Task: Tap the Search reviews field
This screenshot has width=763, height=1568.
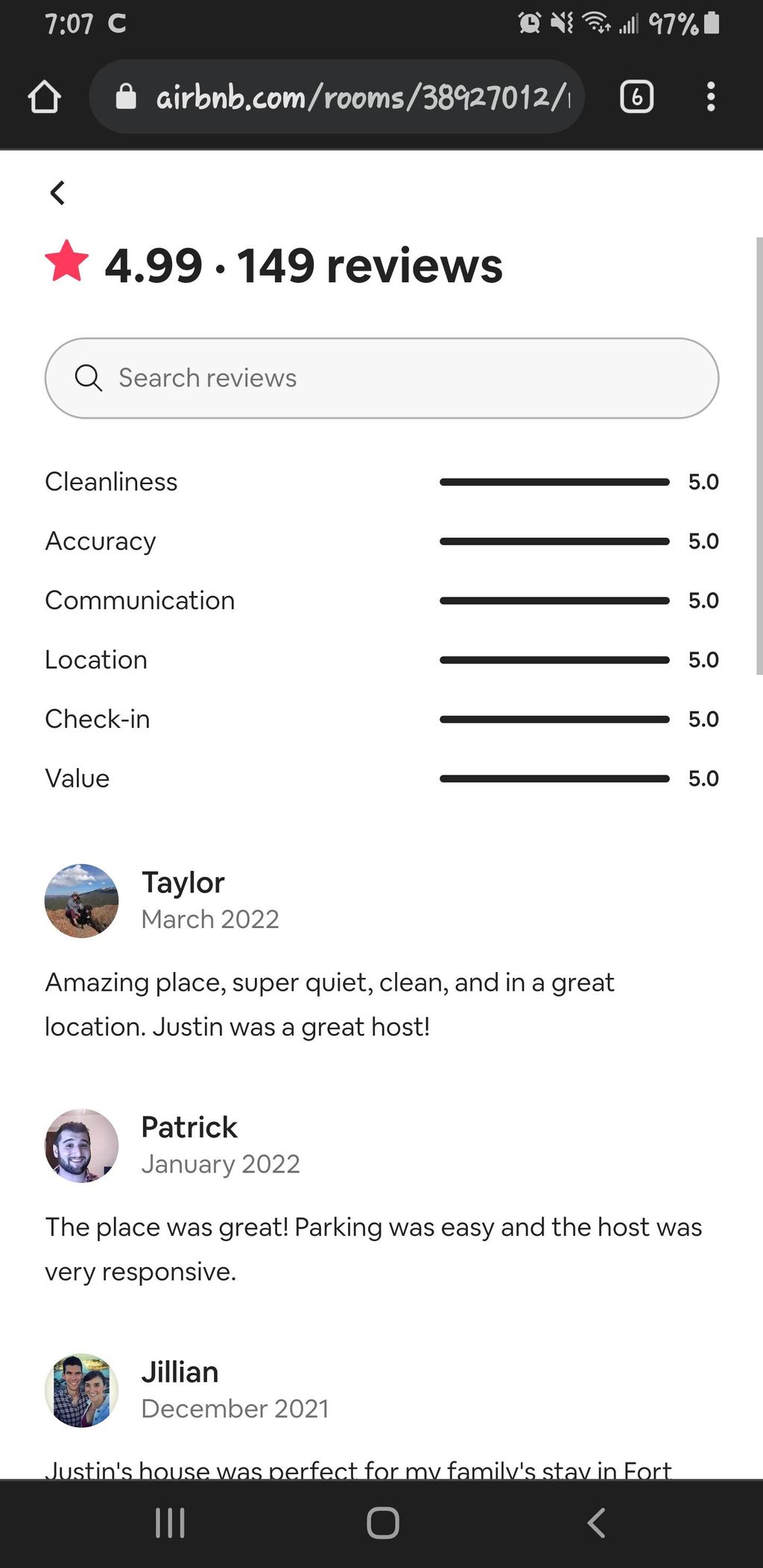Action: point(381,378)
